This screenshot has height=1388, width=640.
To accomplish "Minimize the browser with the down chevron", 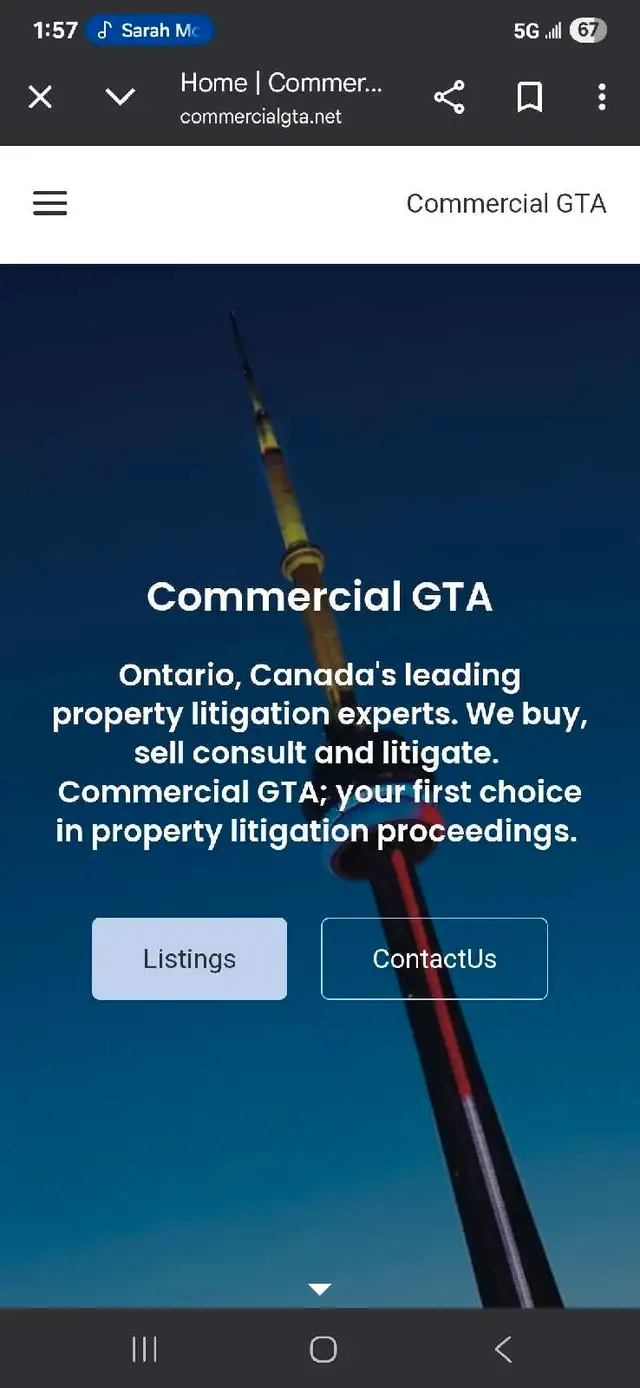I will 120,97.
